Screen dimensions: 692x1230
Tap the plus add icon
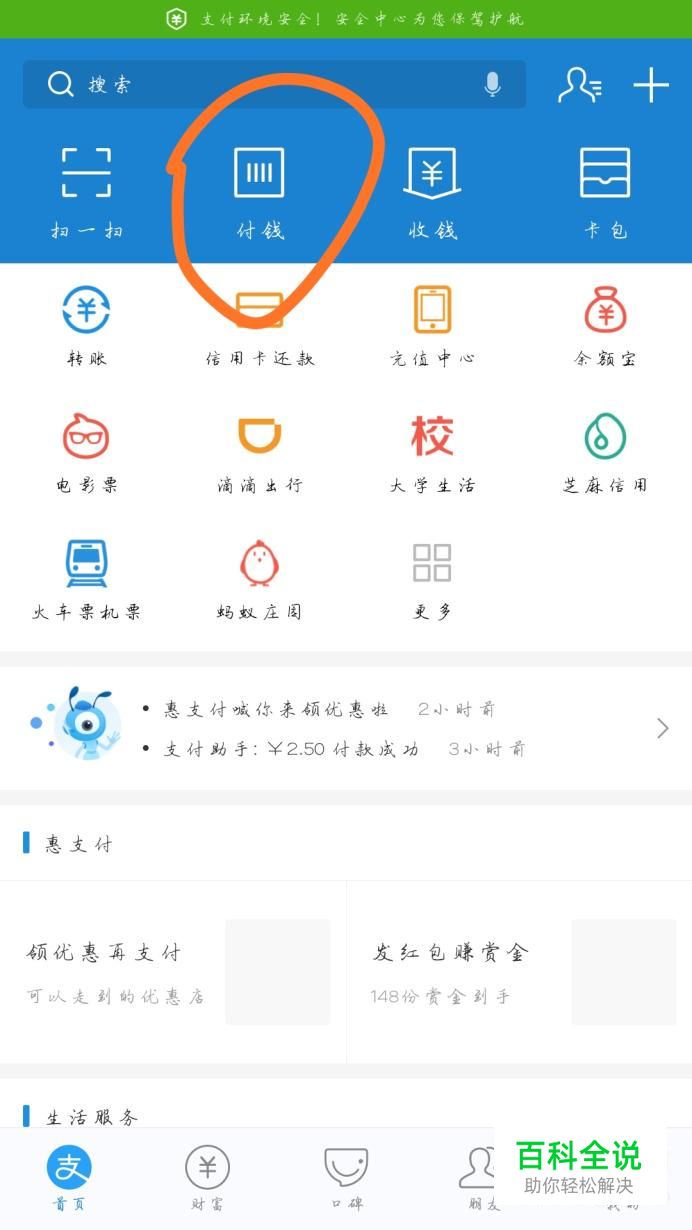[651, 86]
